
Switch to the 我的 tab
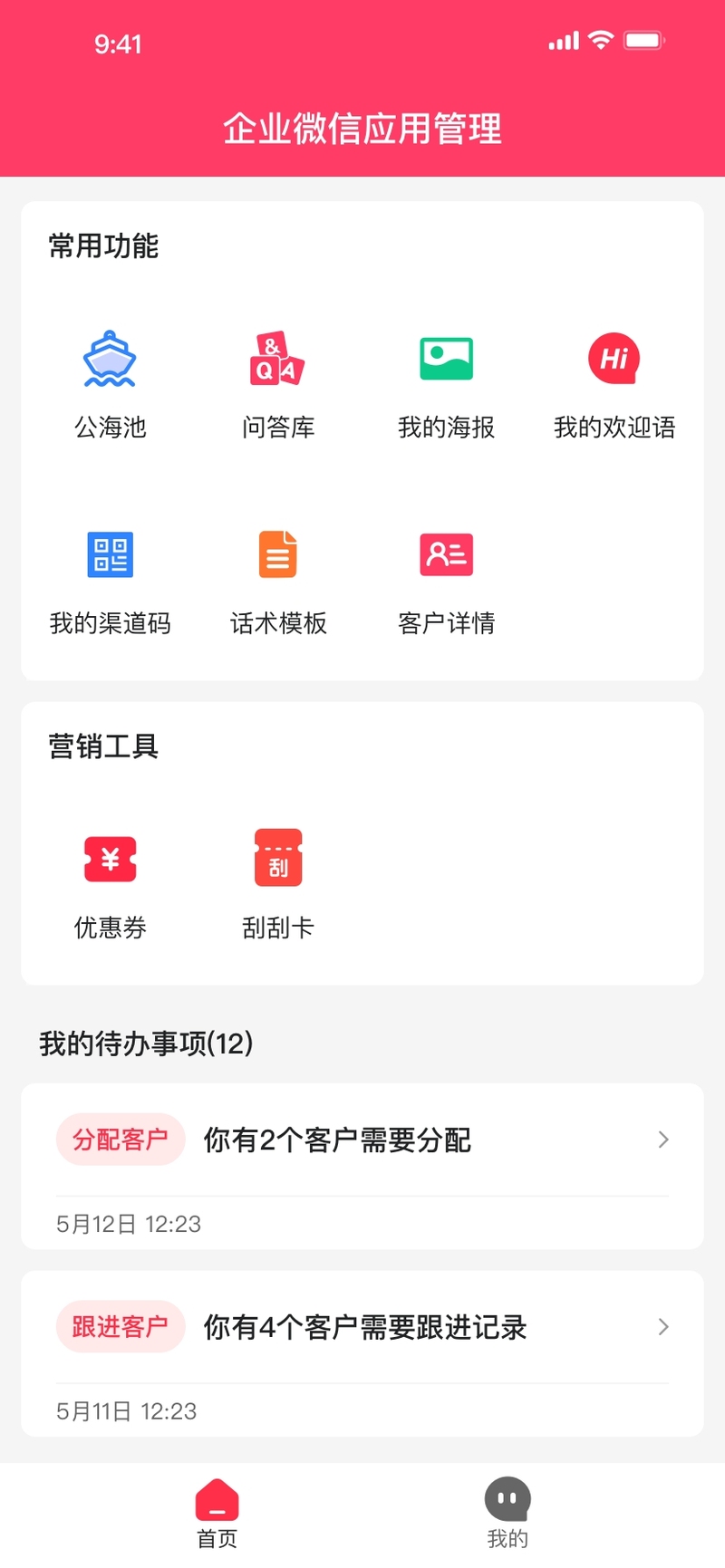tap(507, 1515)
